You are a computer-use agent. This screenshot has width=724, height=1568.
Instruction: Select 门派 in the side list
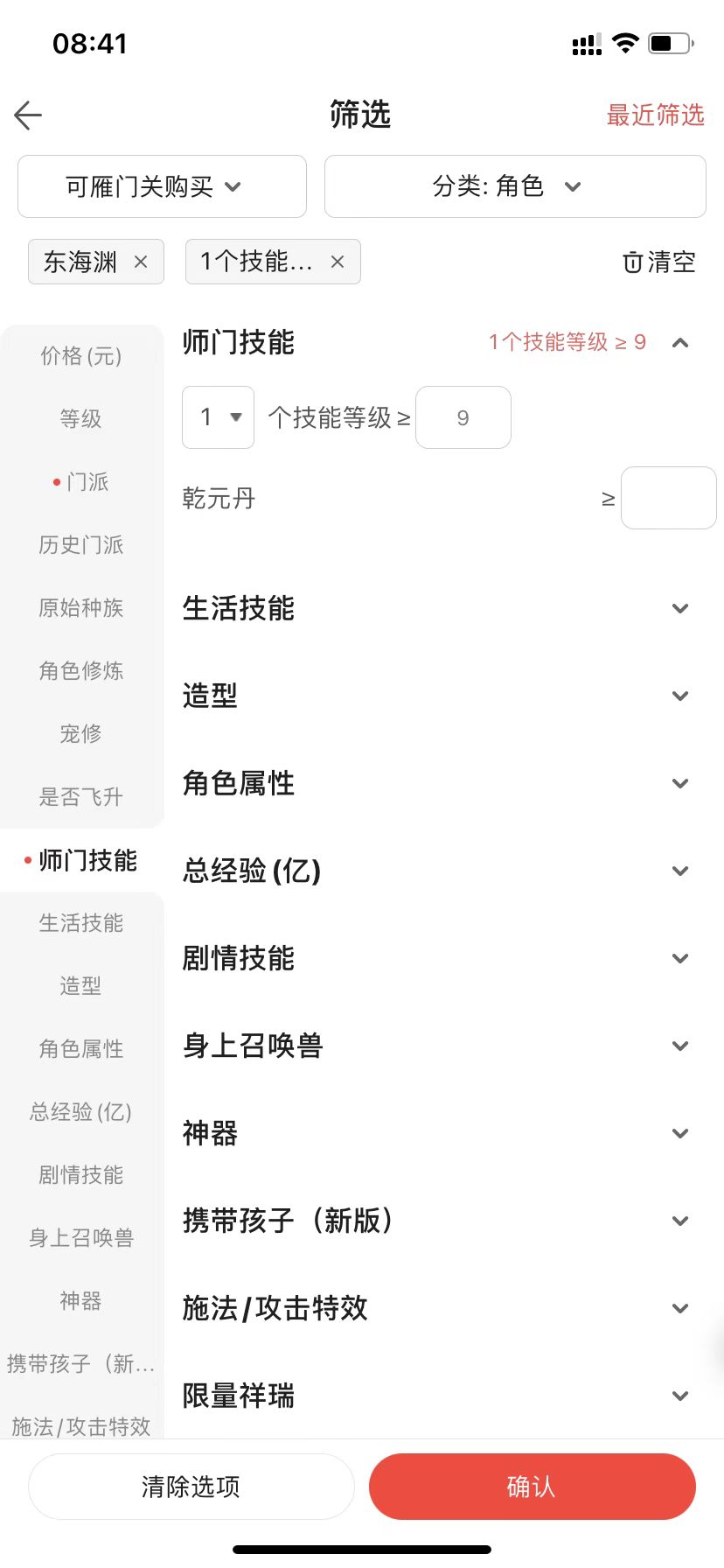(x=81, y=482)
